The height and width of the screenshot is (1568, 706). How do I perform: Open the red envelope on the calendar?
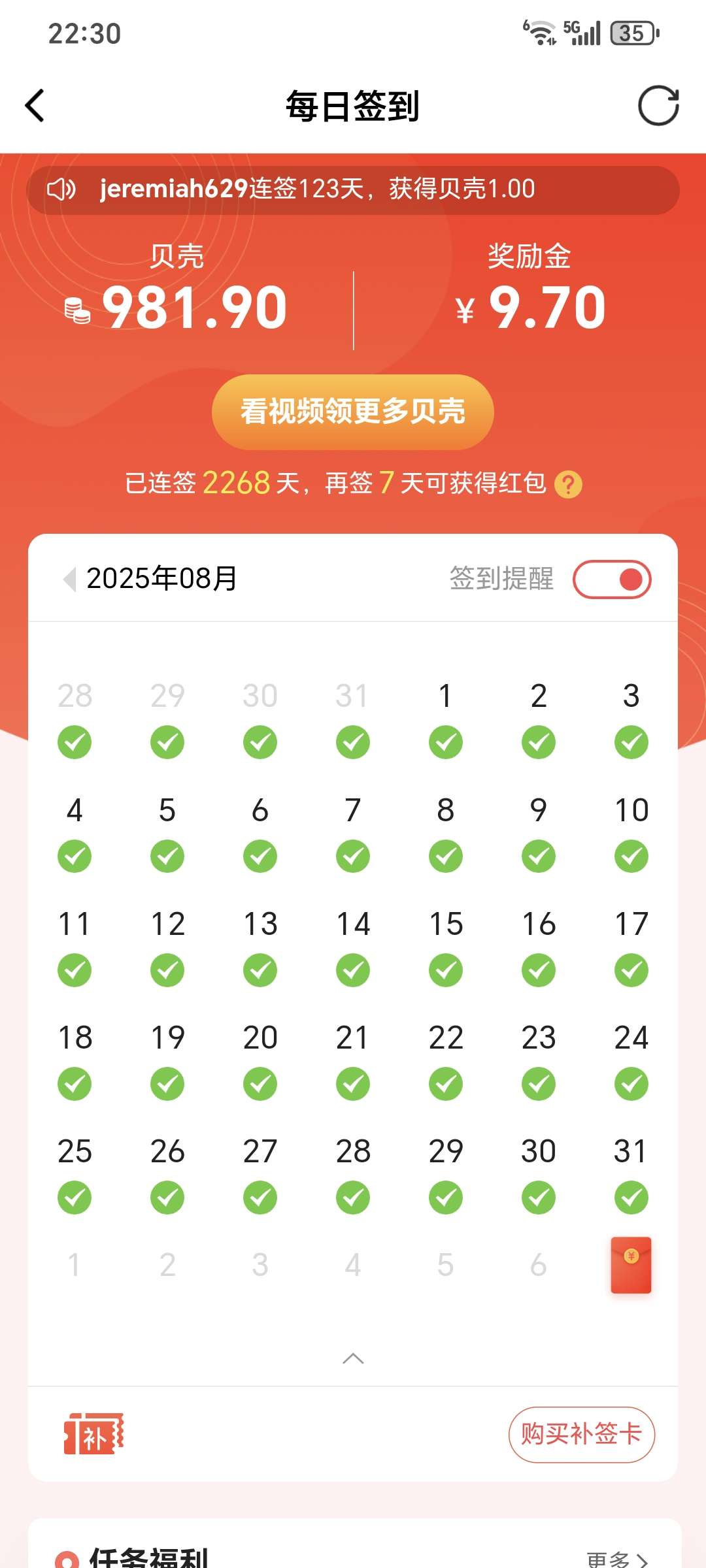pos(631,1265)
